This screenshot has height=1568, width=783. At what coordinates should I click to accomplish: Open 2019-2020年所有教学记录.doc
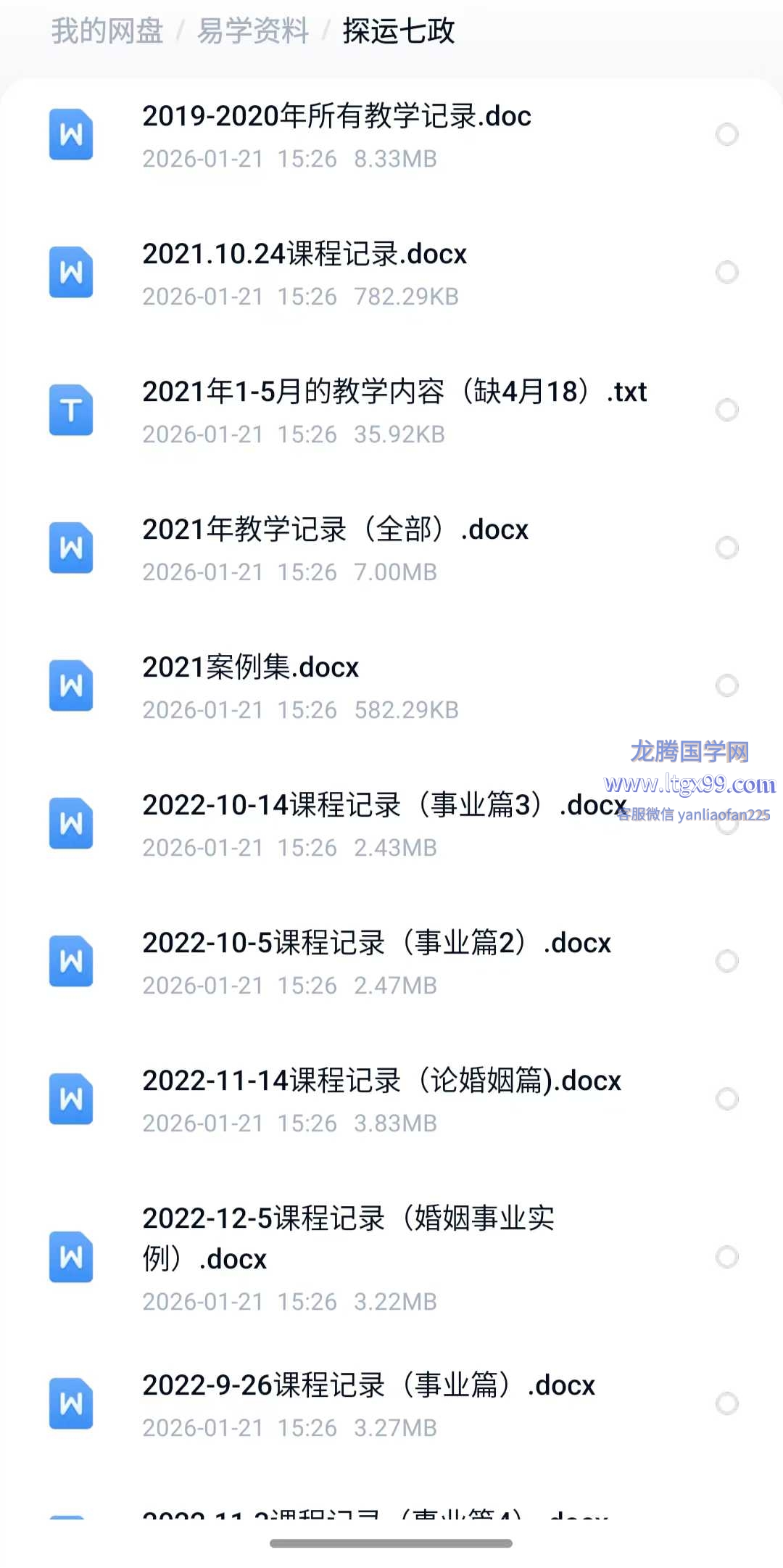point(336,117)
